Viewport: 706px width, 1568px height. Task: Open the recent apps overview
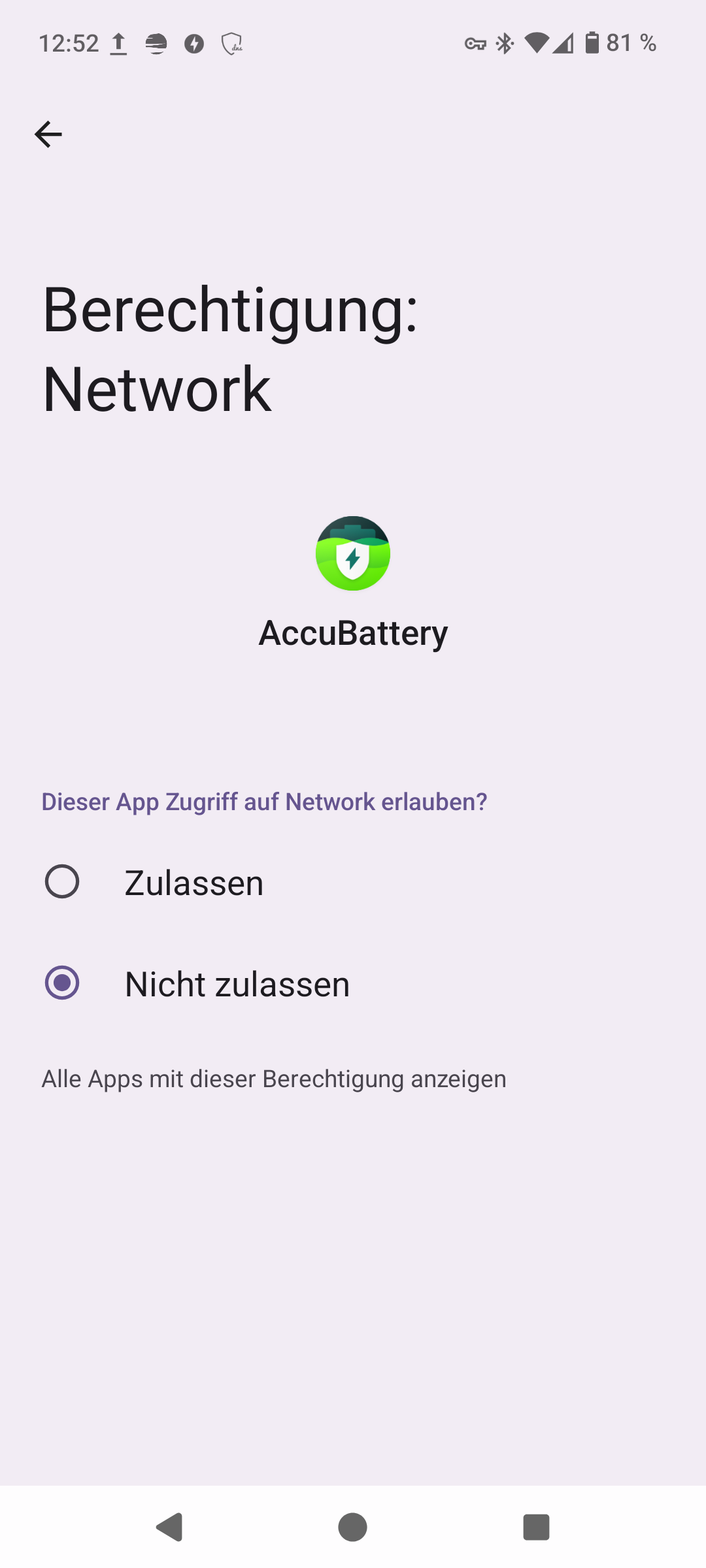point(536,1527)
